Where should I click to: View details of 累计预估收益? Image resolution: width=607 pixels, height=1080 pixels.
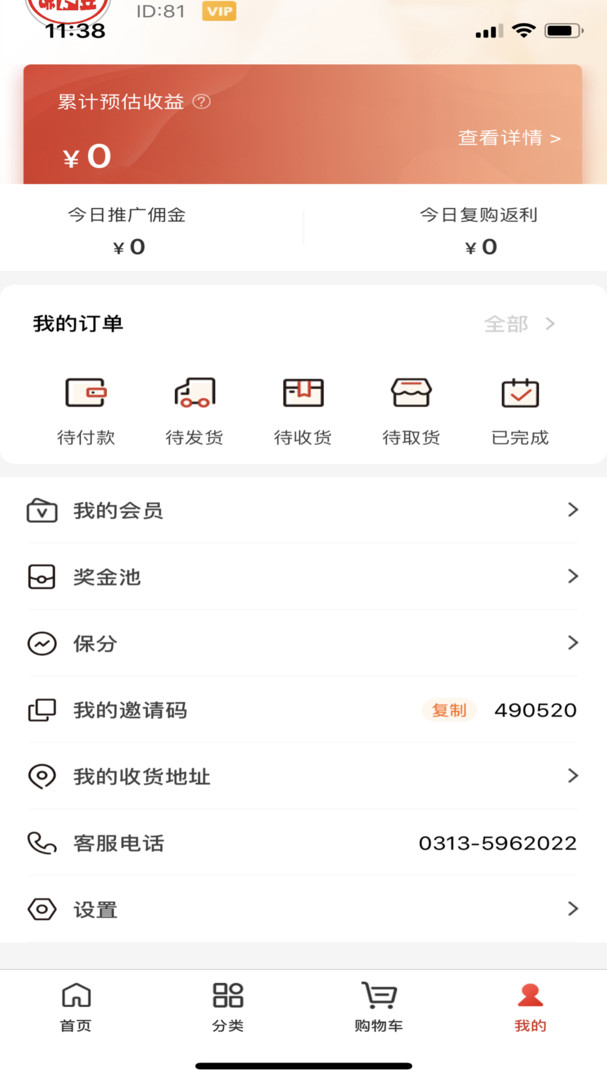point(509,138)
